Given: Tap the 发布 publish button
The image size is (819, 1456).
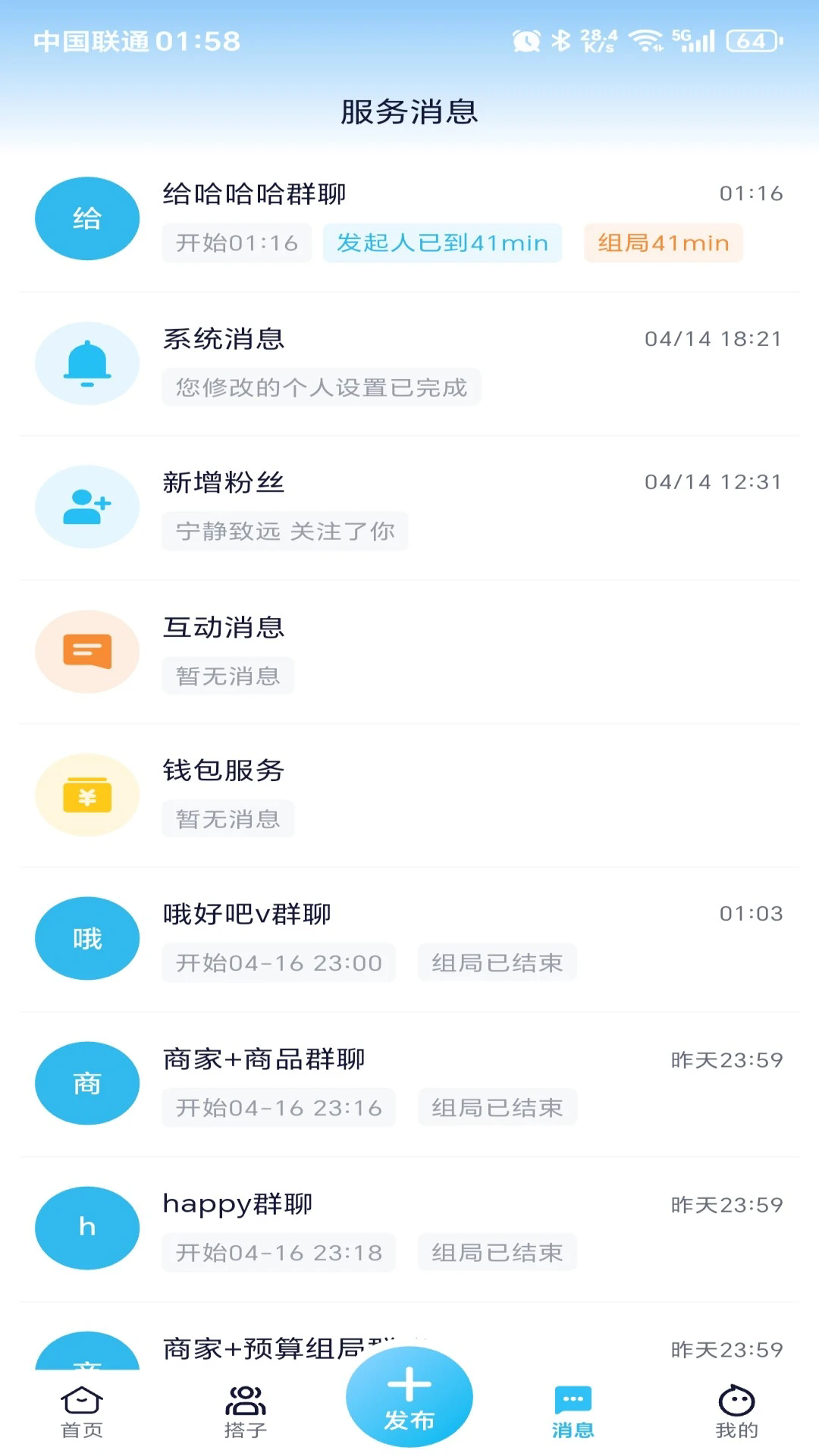Looking at the screenshot, I should tap(409, 1397).
